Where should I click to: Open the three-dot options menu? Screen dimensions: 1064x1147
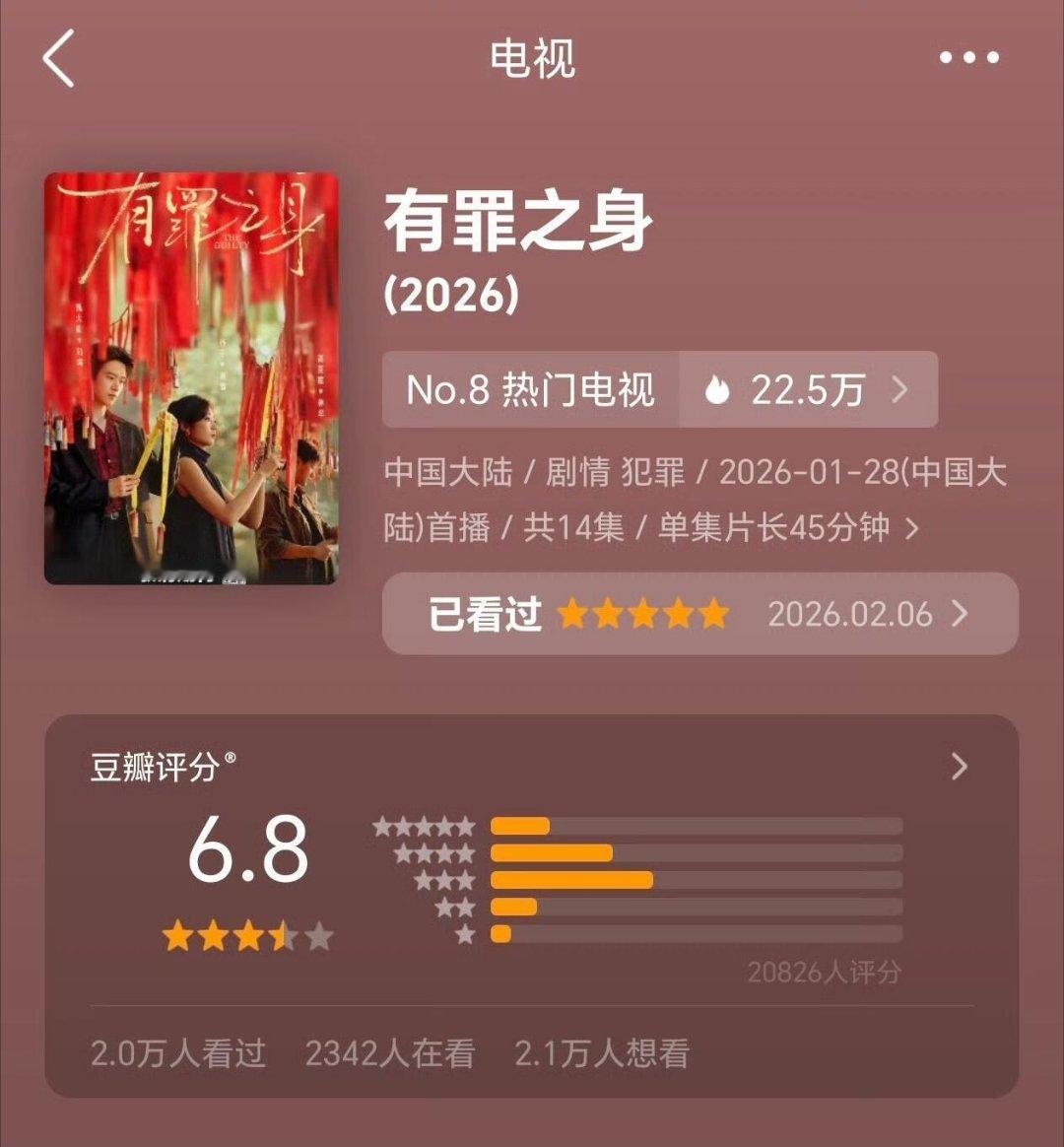pos(970,56)
